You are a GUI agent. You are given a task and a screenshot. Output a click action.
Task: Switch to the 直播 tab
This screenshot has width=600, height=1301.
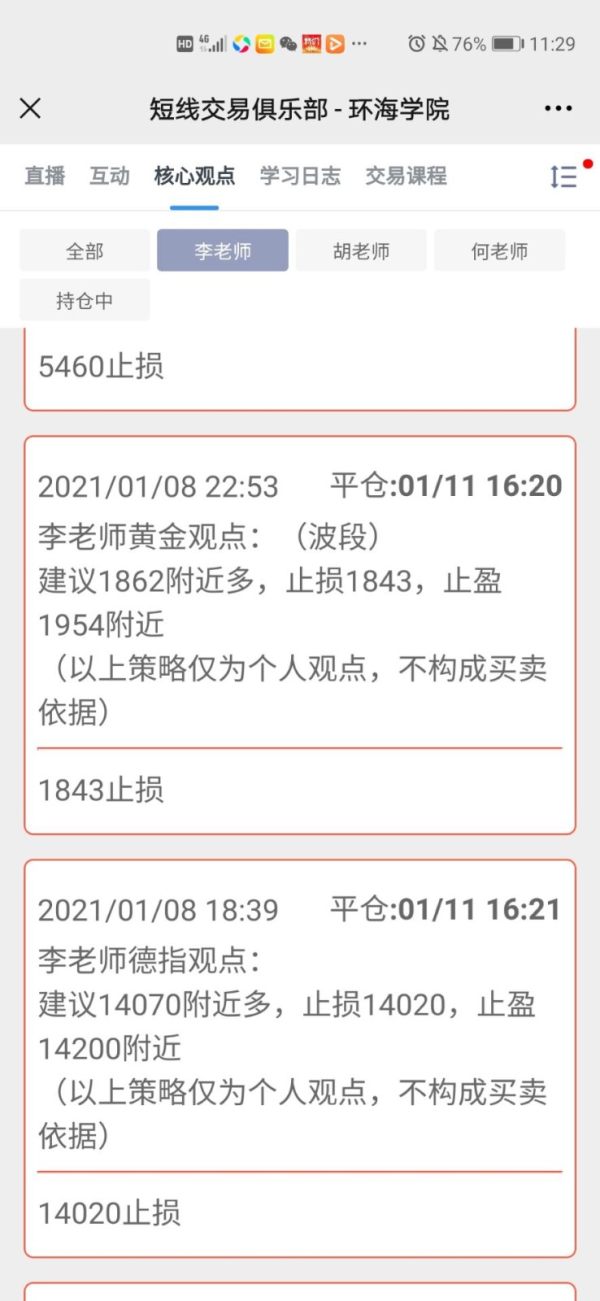click(x=45, y=176)
